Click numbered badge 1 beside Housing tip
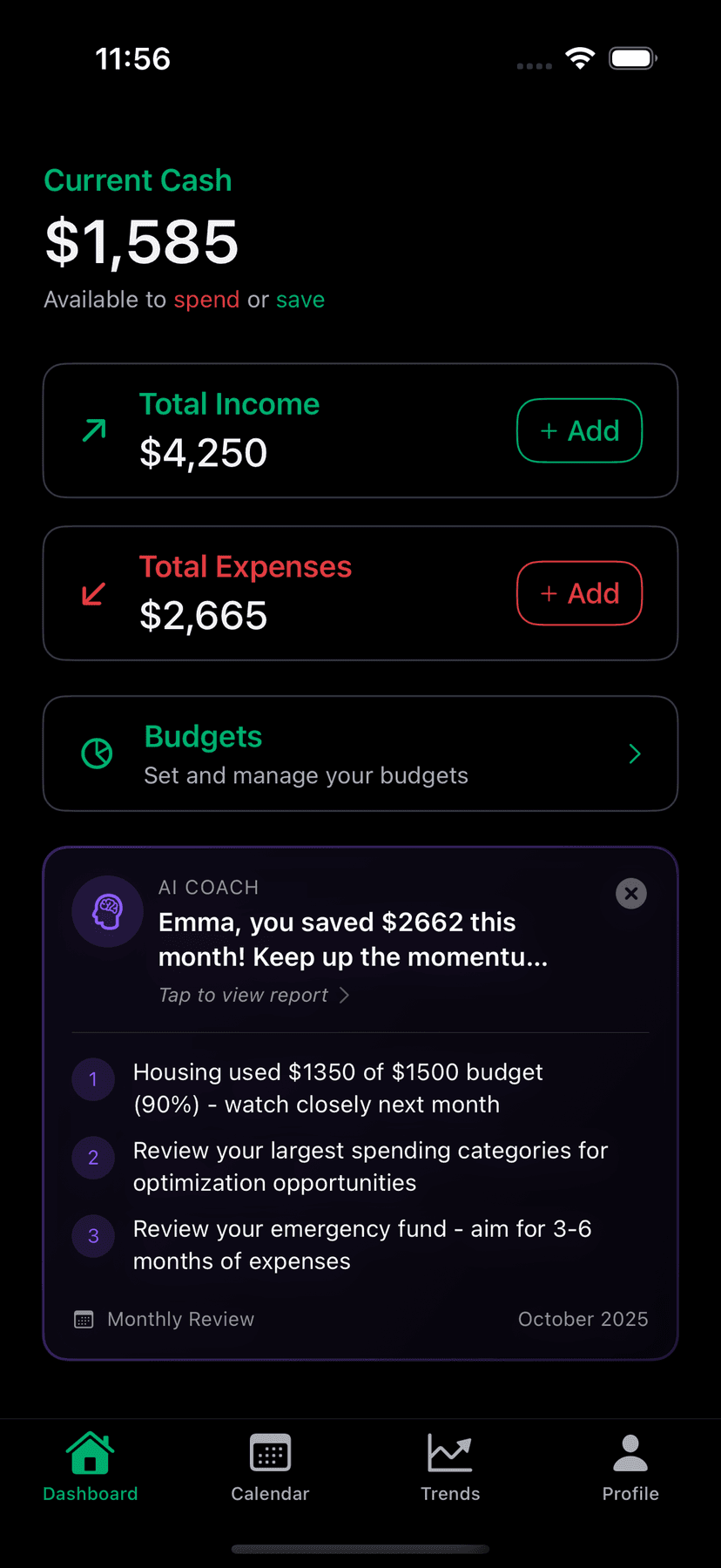Viewport: 721px width, 1568px height. pyautogui.click(x=93, y=1079)
